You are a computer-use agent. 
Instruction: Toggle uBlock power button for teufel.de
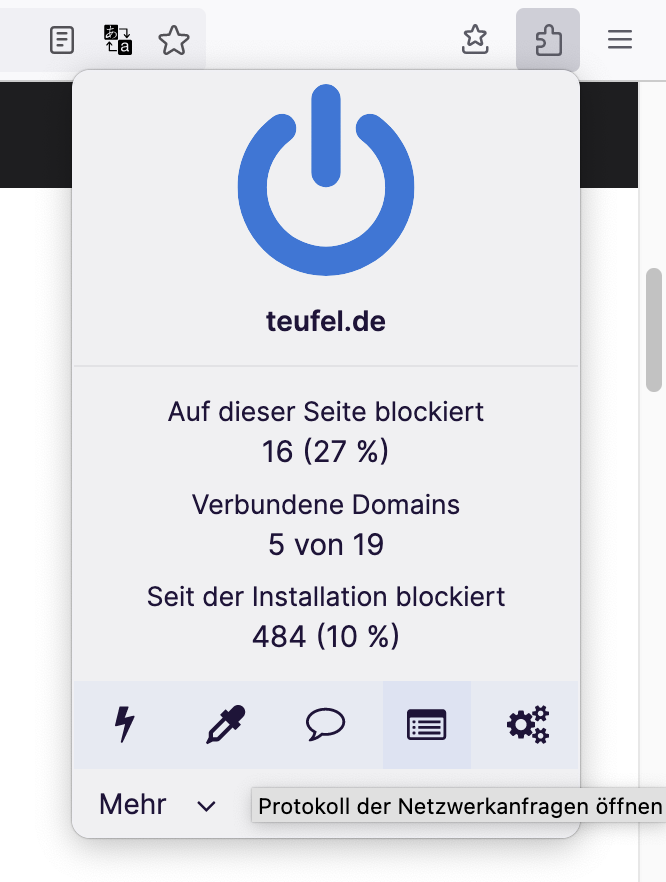pos(325,180)
